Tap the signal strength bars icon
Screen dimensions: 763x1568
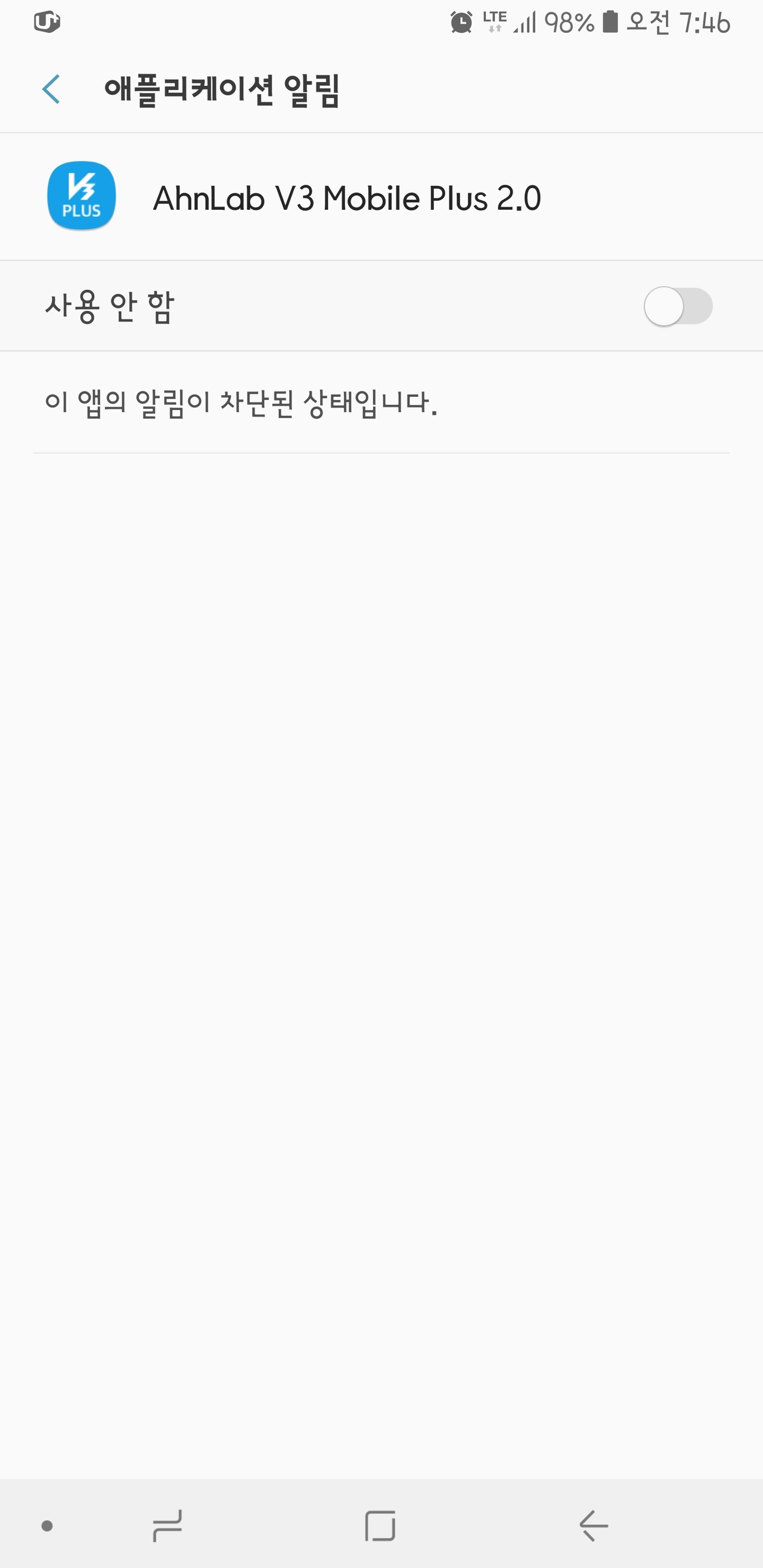(x=525, y=23)
